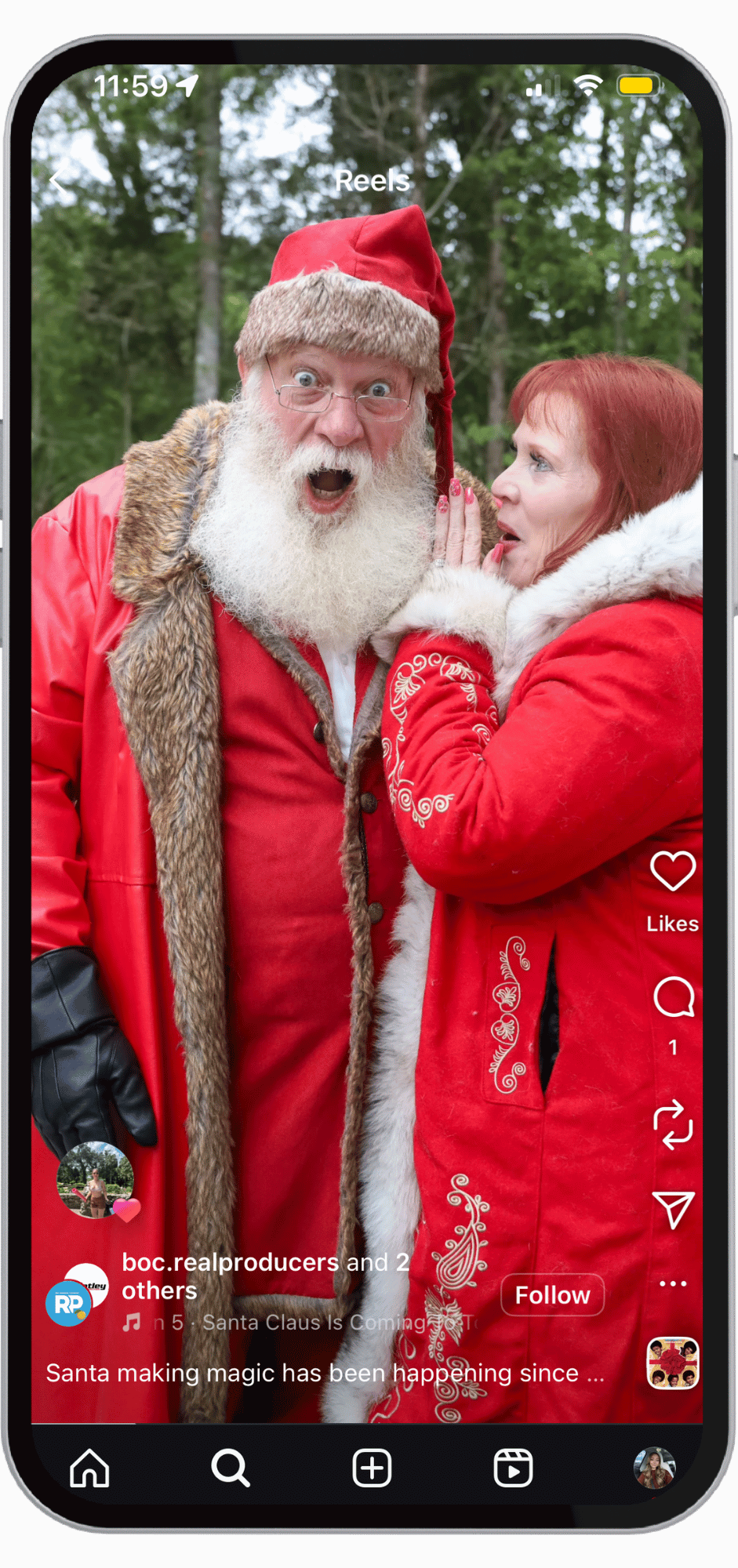Go back using the arrow icon
The image size is (738, 1568).
(58, 181)
